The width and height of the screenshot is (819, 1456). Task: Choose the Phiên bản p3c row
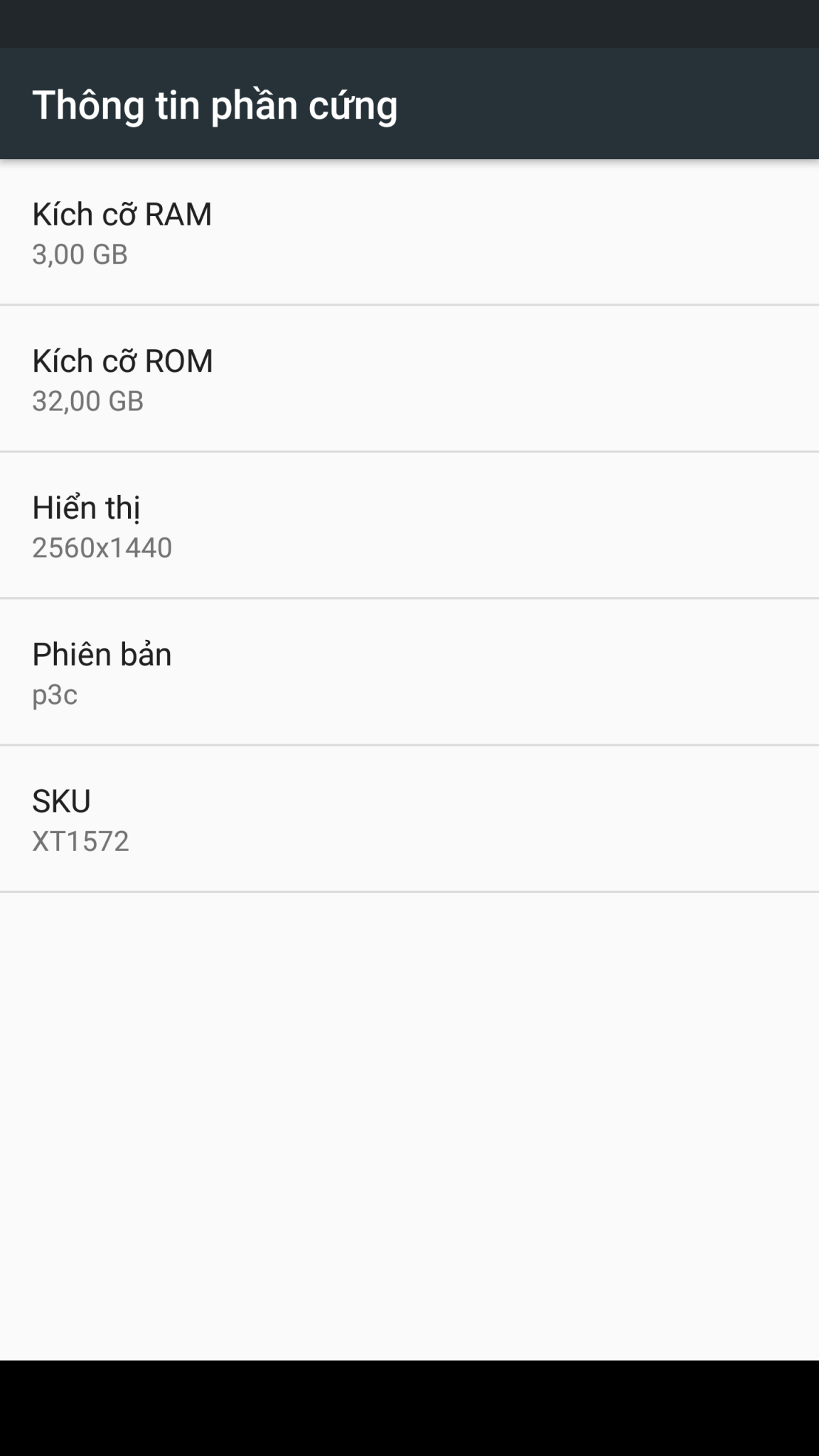point(409,673)
